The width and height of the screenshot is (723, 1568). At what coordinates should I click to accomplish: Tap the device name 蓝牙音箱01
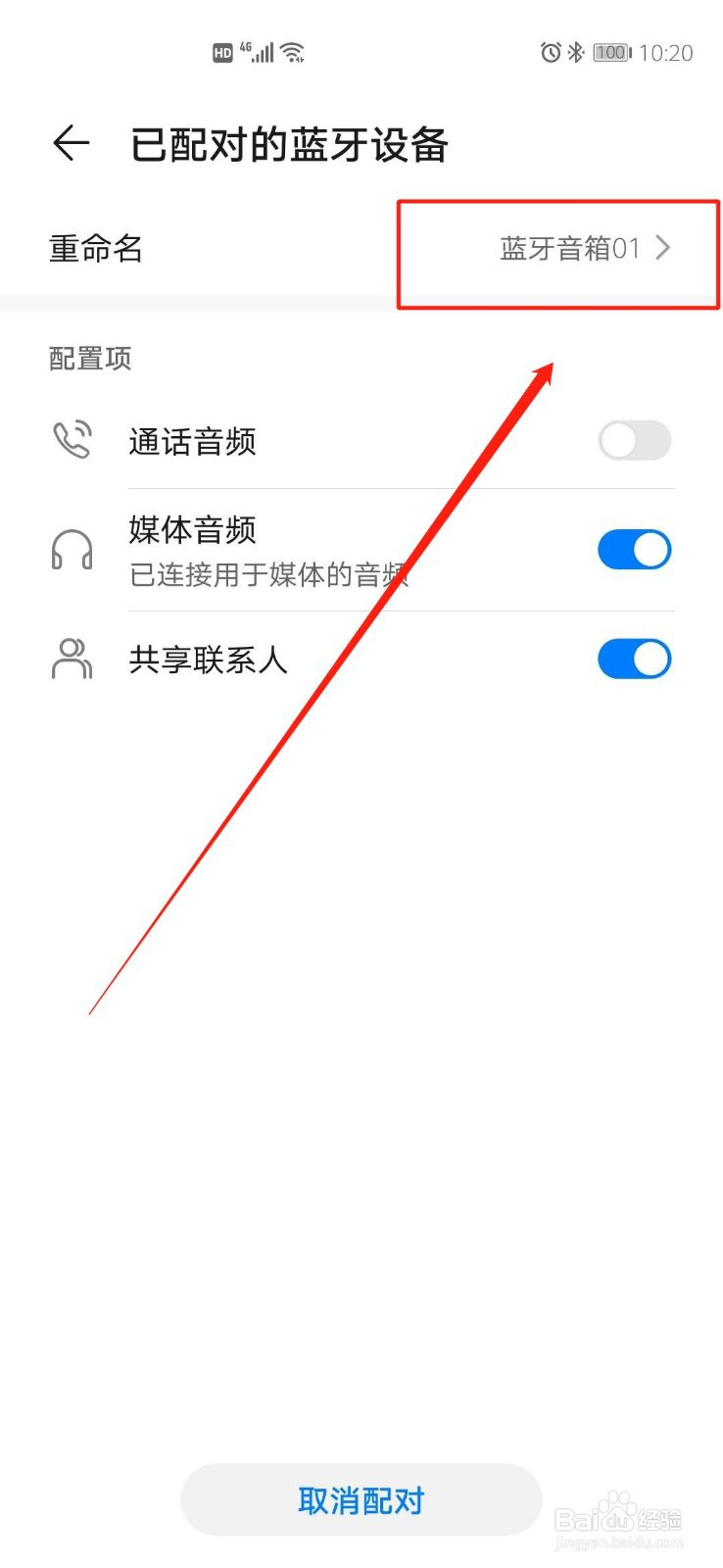coord(569,249)
